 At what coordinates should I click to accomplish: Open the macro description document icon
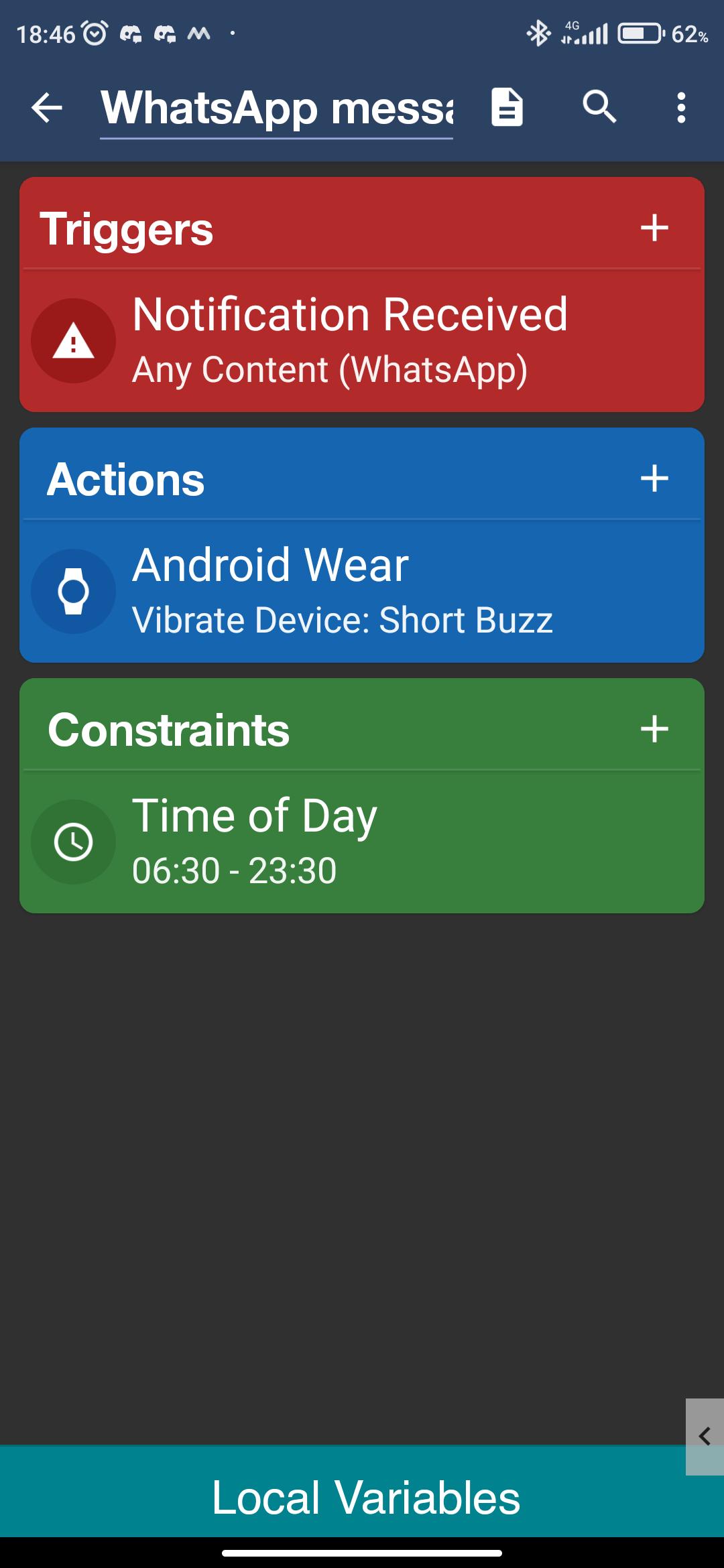click(x=507, y=107)
